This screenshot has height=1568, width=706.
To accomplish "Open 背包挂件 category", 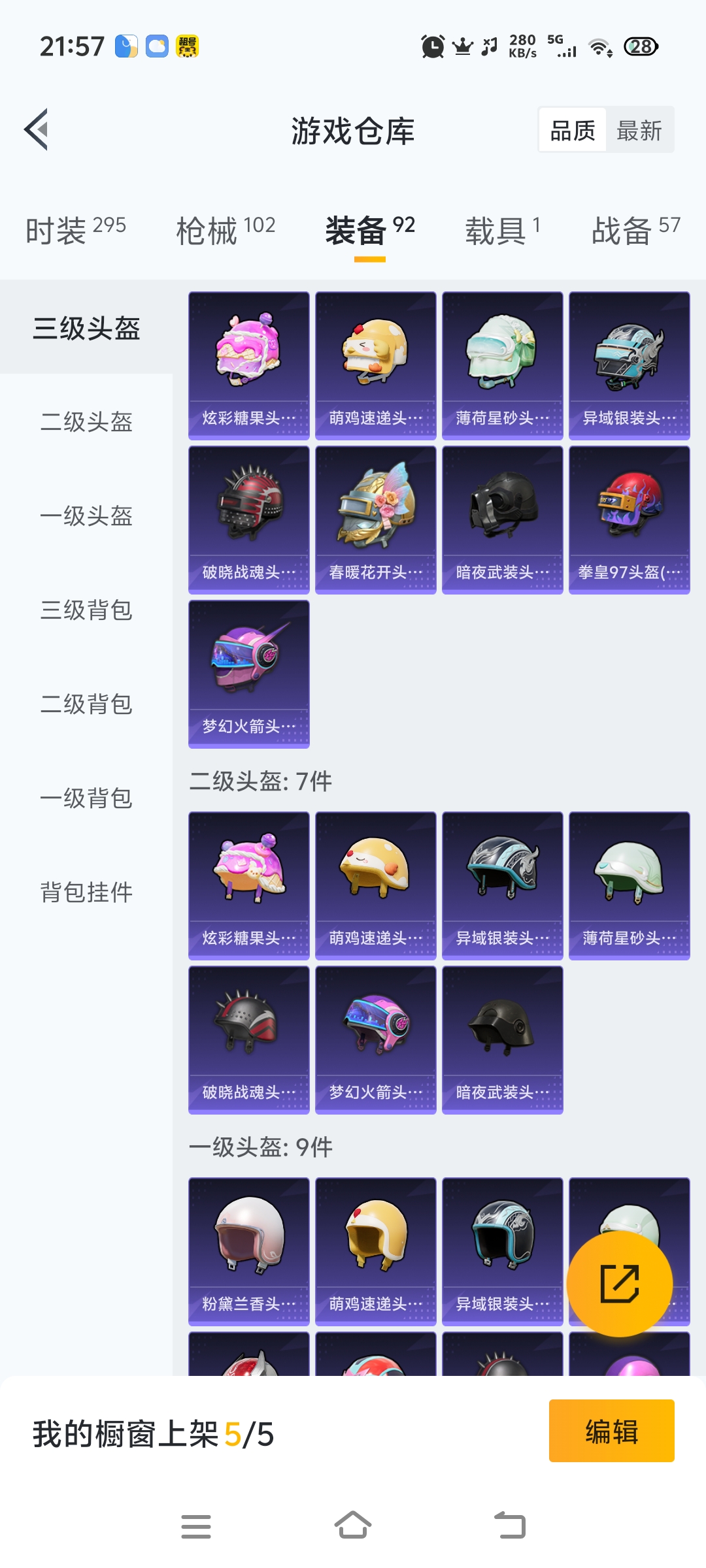I will pos(86,892).
